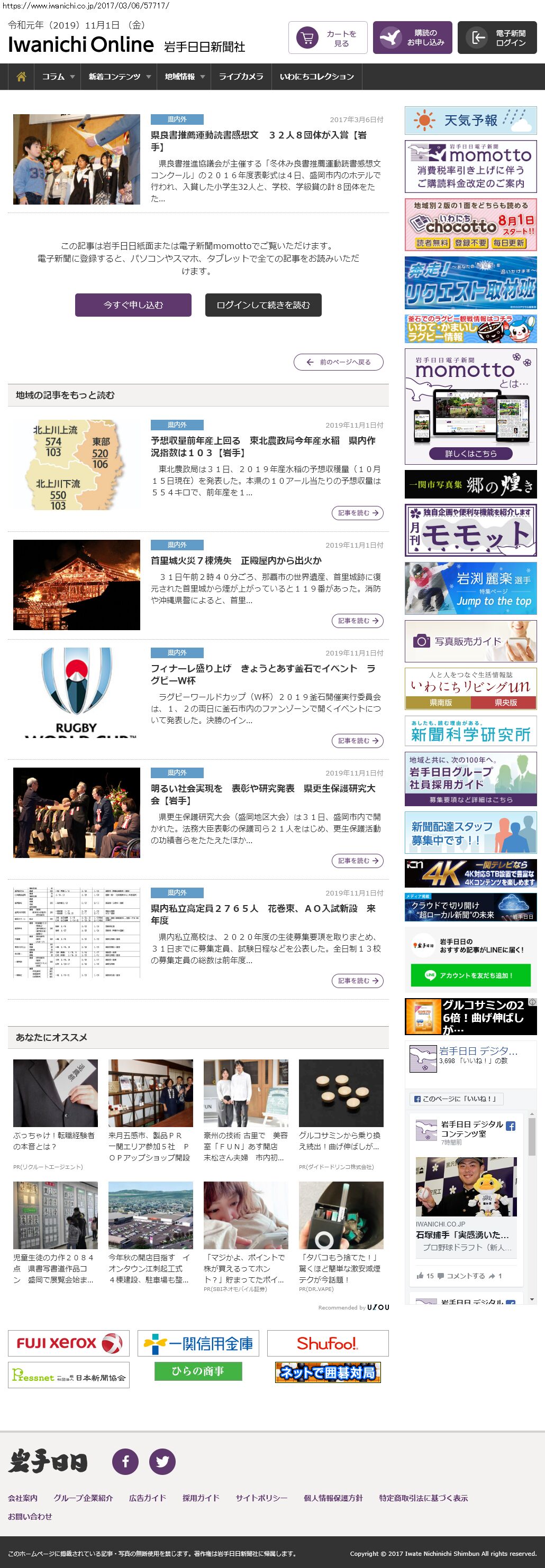Open 記事を読む for the 県内私立高定員 article
This screenshot has width=545, height=1568.
click(358, 981)
